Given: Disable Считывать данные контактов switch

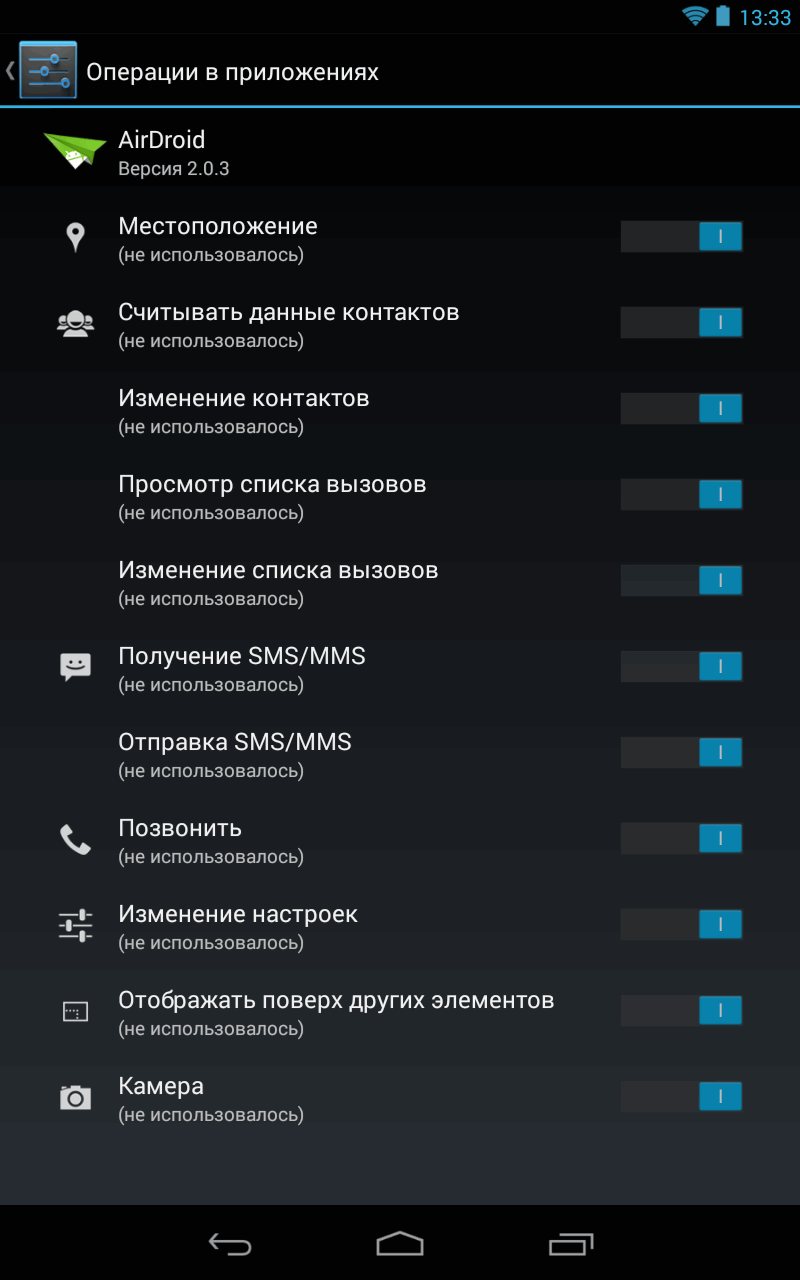Looking at the screenshot, I should [x=681, y=323].
